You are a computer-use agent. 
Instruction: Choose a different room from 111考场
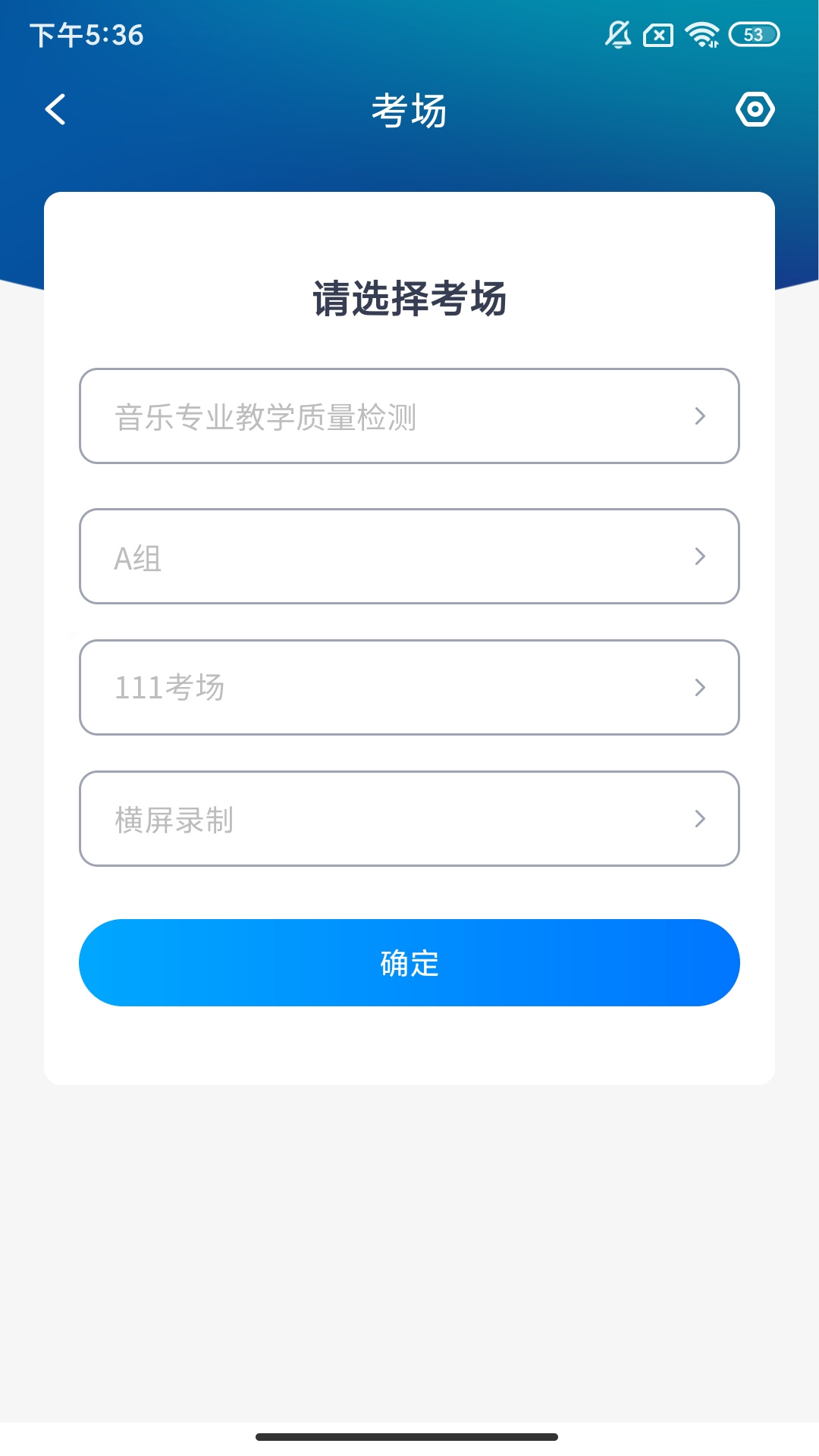point(409,688)
